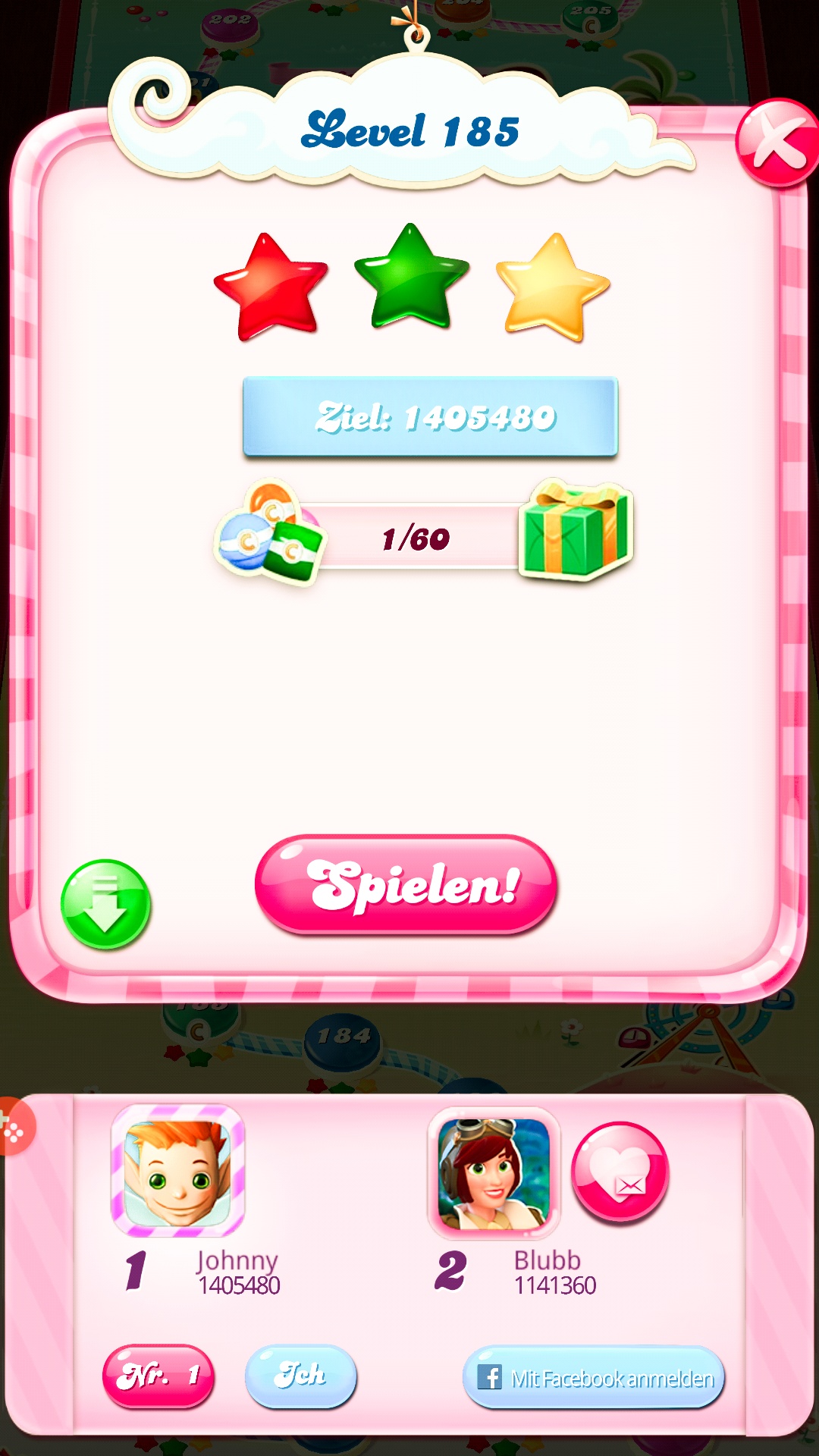Send a life to Blubb
The image size is (819, 1456).
point(620,1172)
